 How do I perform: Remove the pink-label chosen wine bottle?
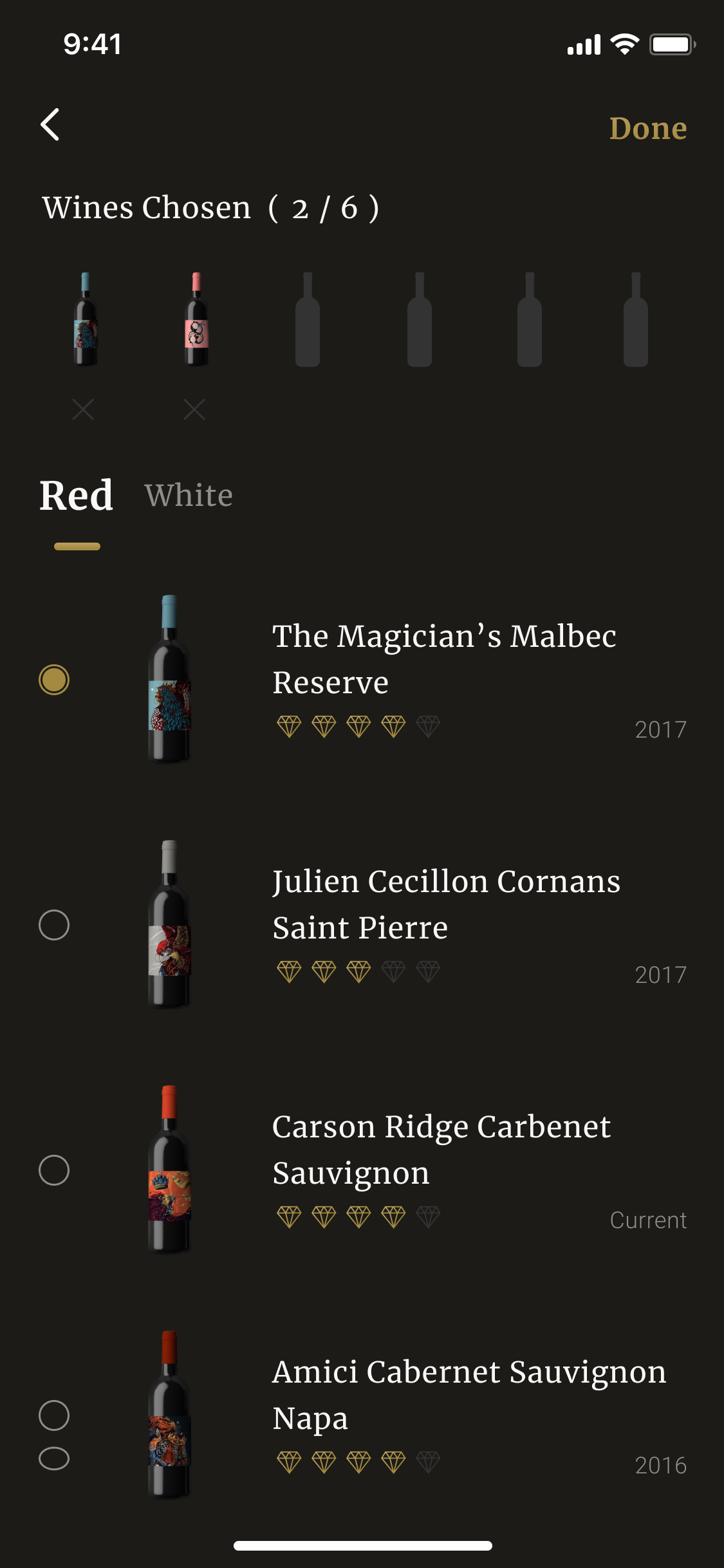(x=194, y=409)
